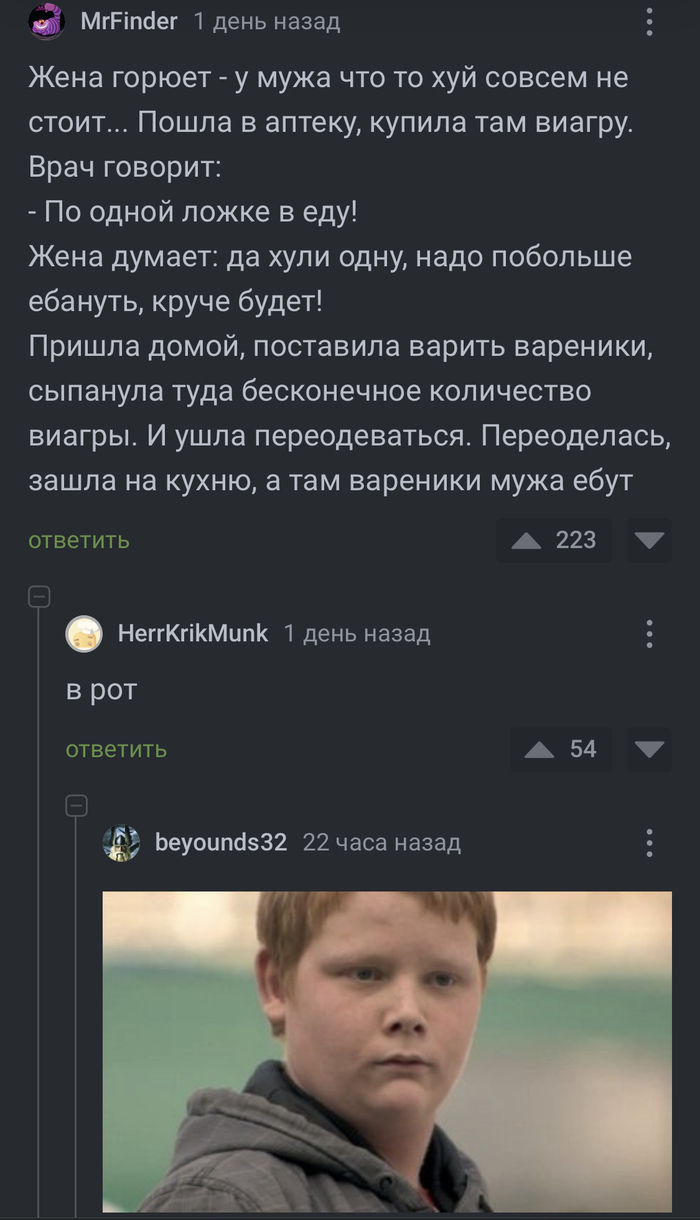Viewport: 700px width, 1220px height.
Task: Downvote HerrKrikMunk's comment
Action: coord(650,749)
